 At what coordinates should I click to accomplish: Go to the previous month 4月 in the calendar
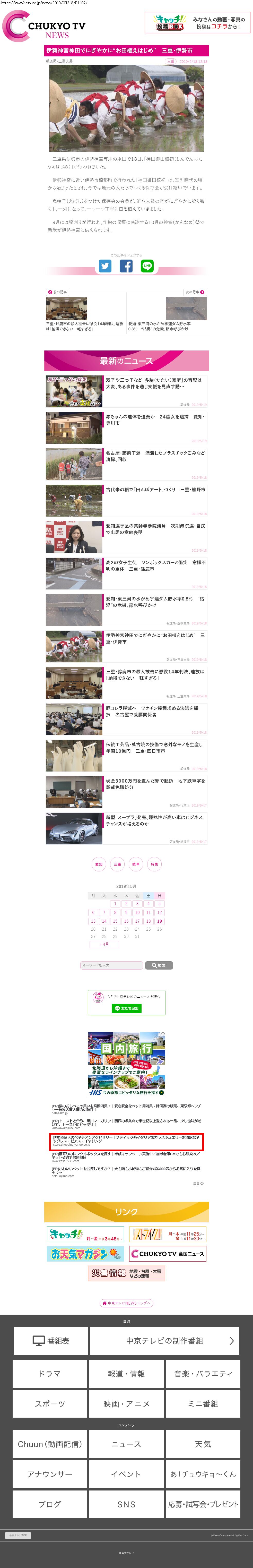104,944
